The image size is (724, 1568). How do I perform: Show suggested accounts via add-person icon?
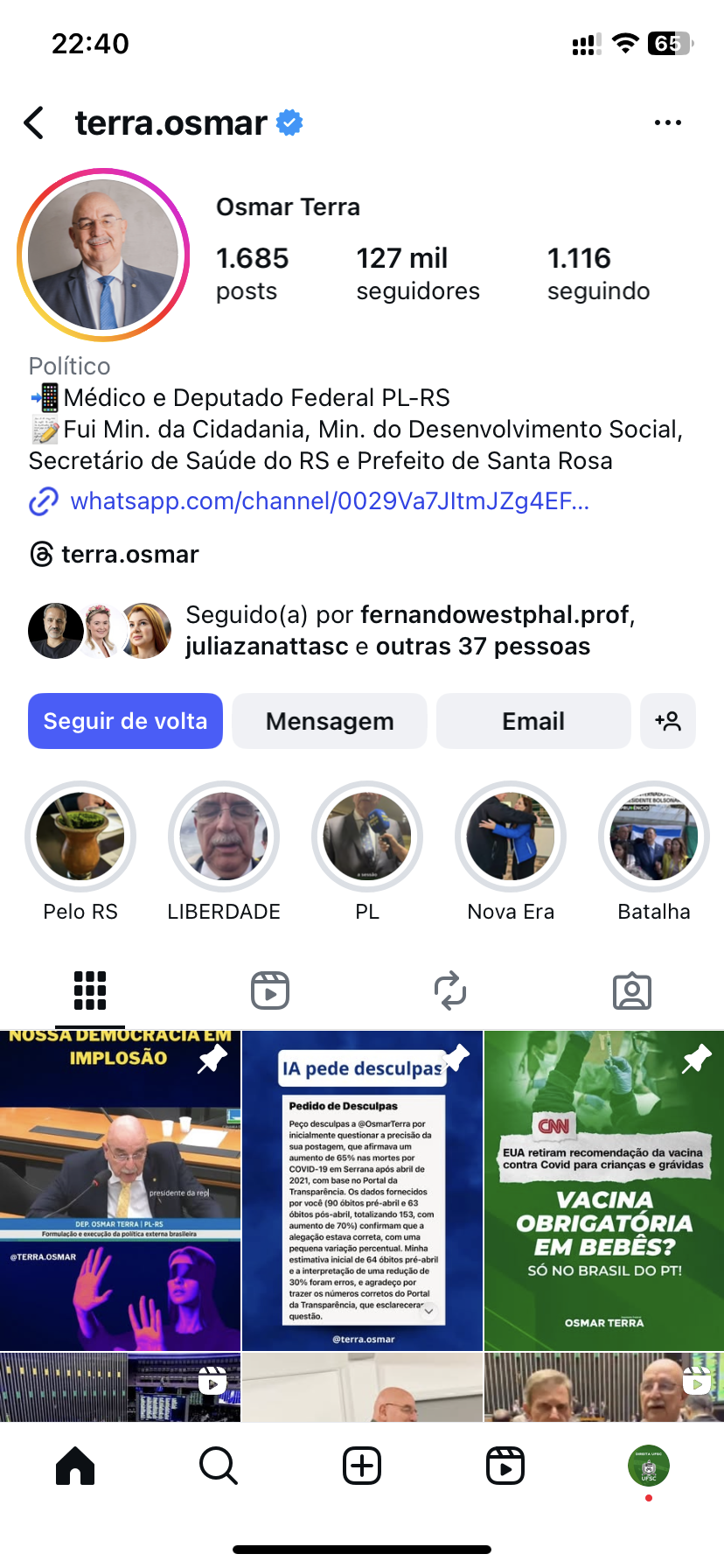point(668,721)
